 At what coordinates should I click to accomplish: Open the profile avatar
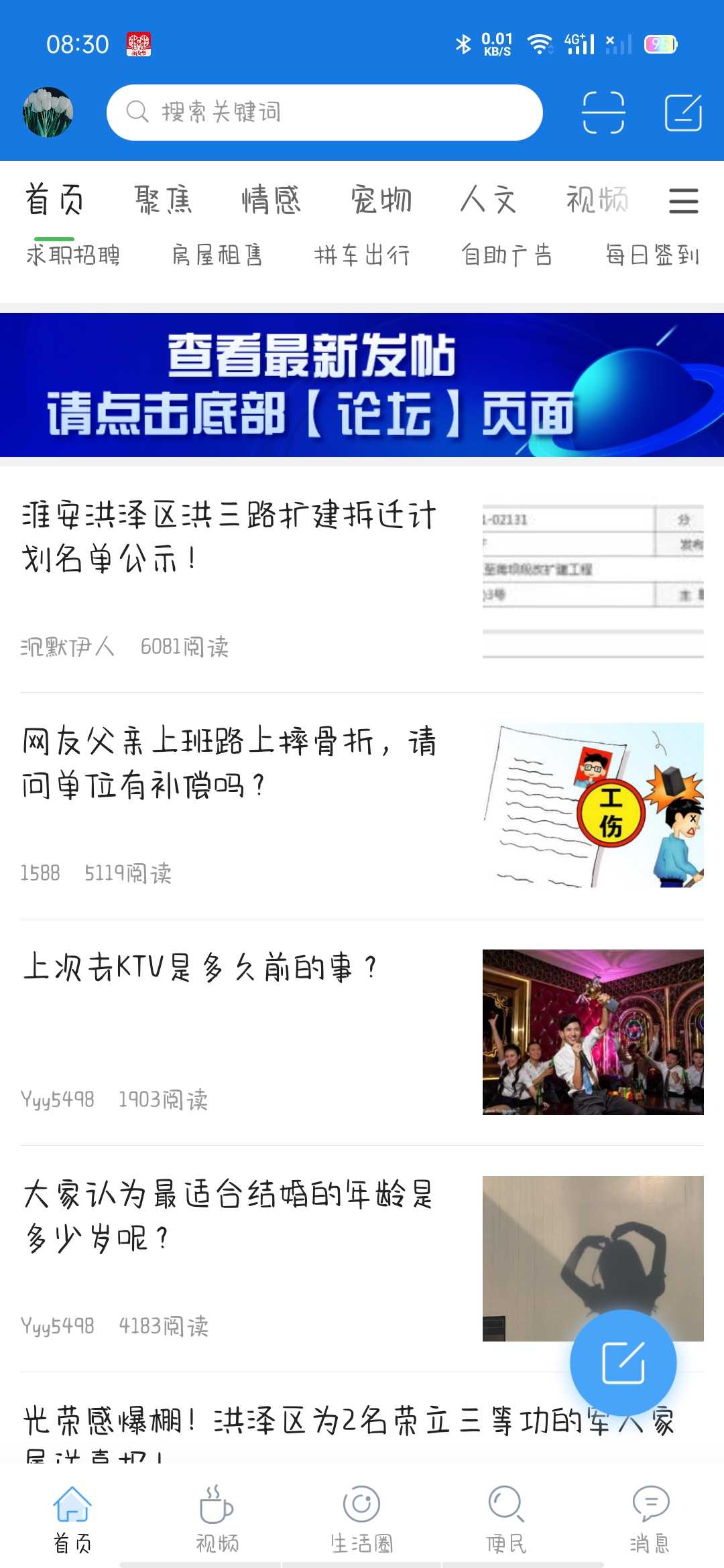pyautogui.click(x=48, y=112)
